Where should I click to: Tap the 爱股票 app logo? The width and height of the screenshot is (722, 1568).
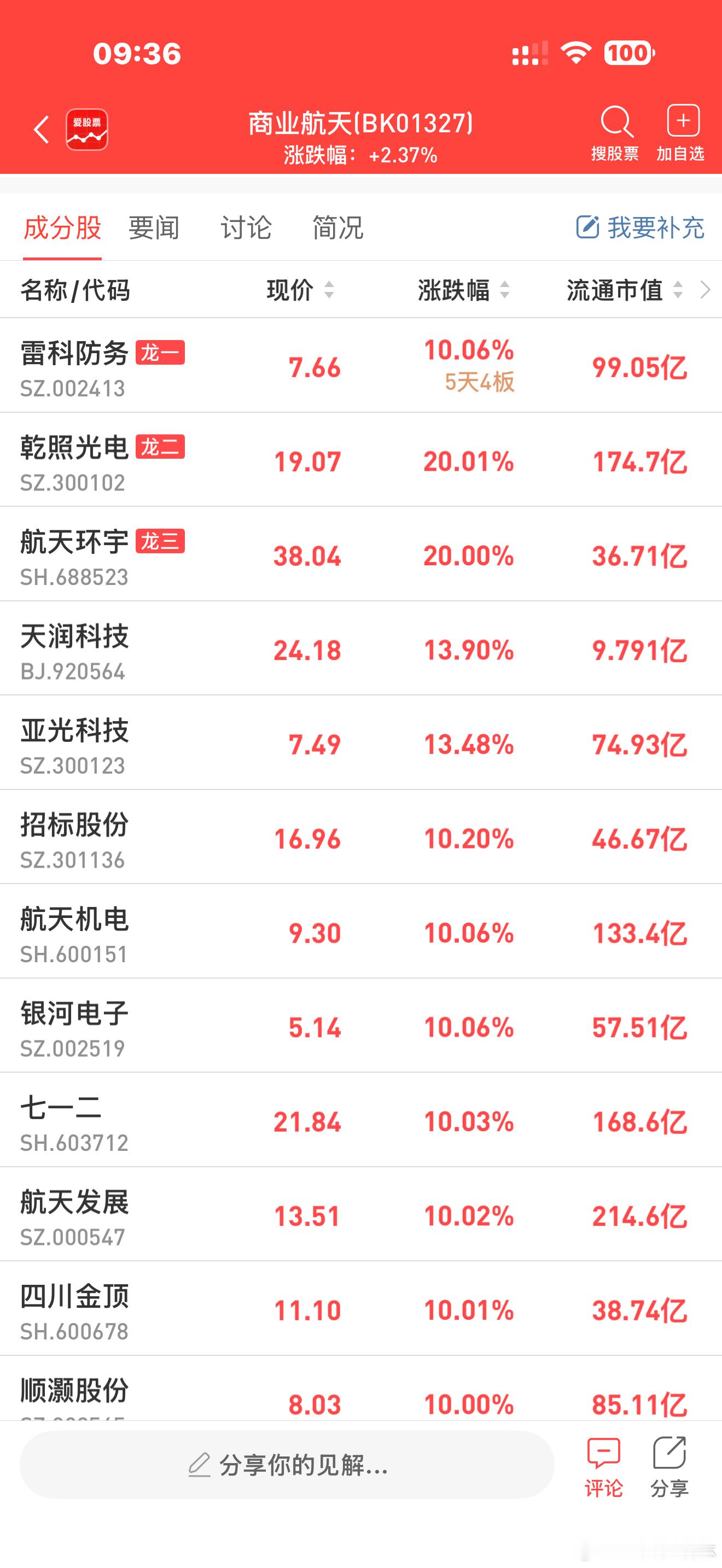click(87, 130)
